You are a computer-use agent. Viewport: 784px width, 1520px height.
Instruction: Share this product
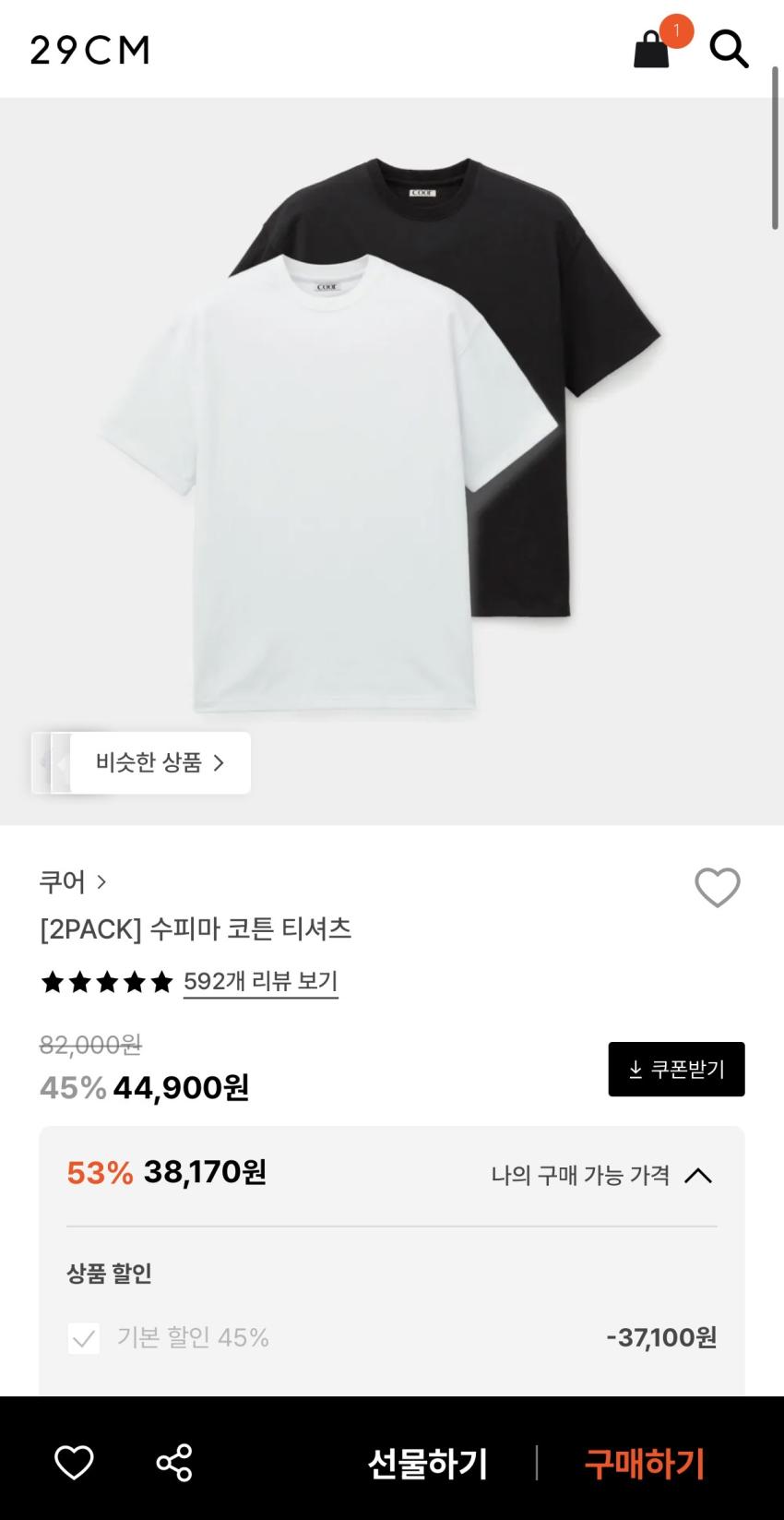click(x=174, y=1463)
